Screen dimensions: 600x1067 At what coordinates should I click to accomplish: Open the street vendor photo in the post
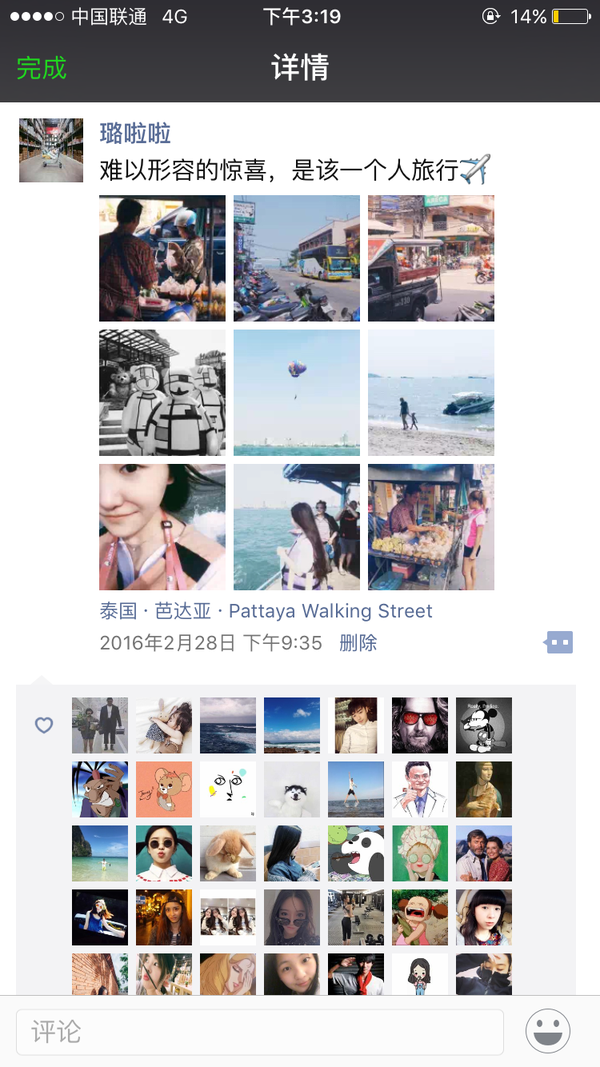point(162,258)
